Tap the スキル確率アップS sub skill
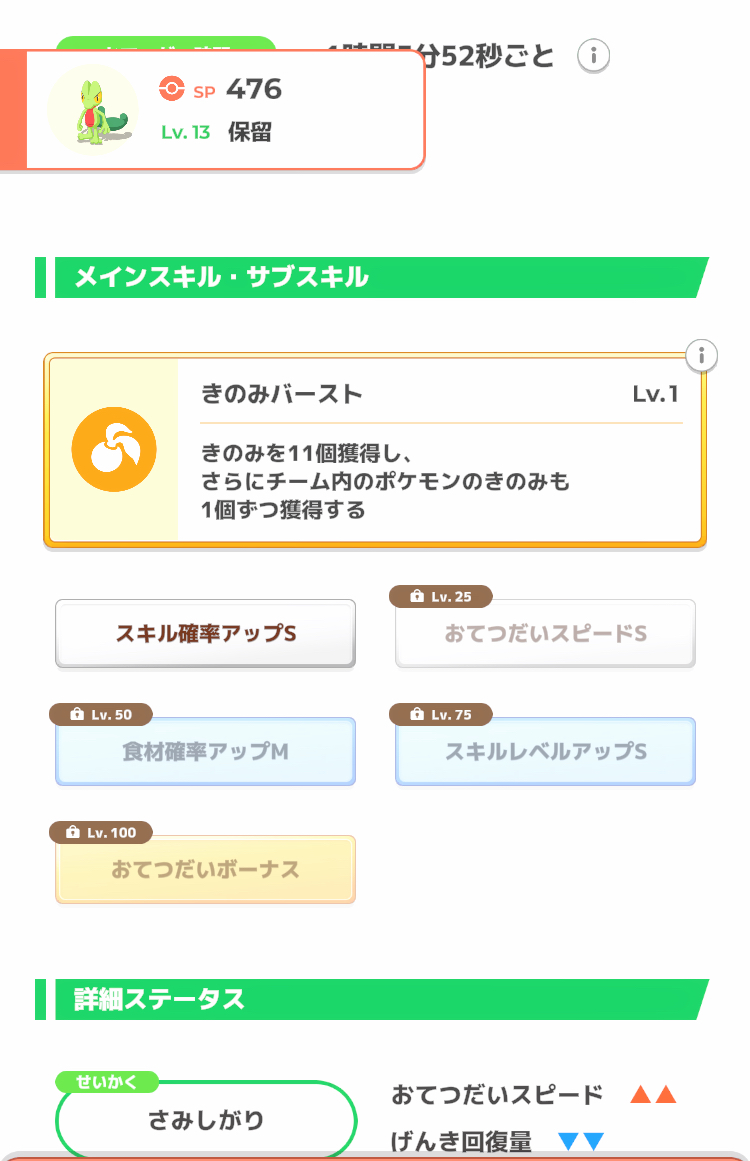The height and width of the screenshot is (1161, 750). [205, 634]
